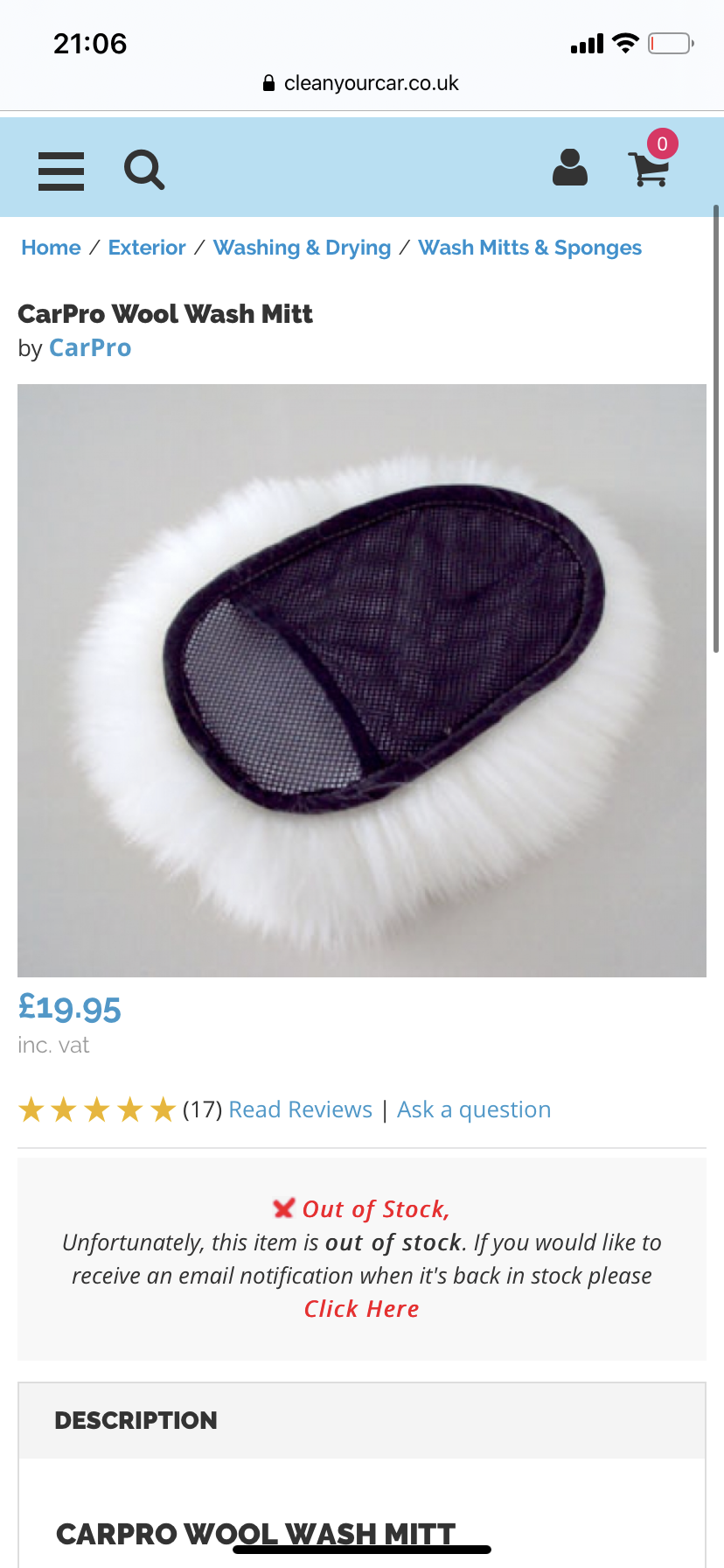Enlarge the wool wash mitt product image

coord(362,680)
